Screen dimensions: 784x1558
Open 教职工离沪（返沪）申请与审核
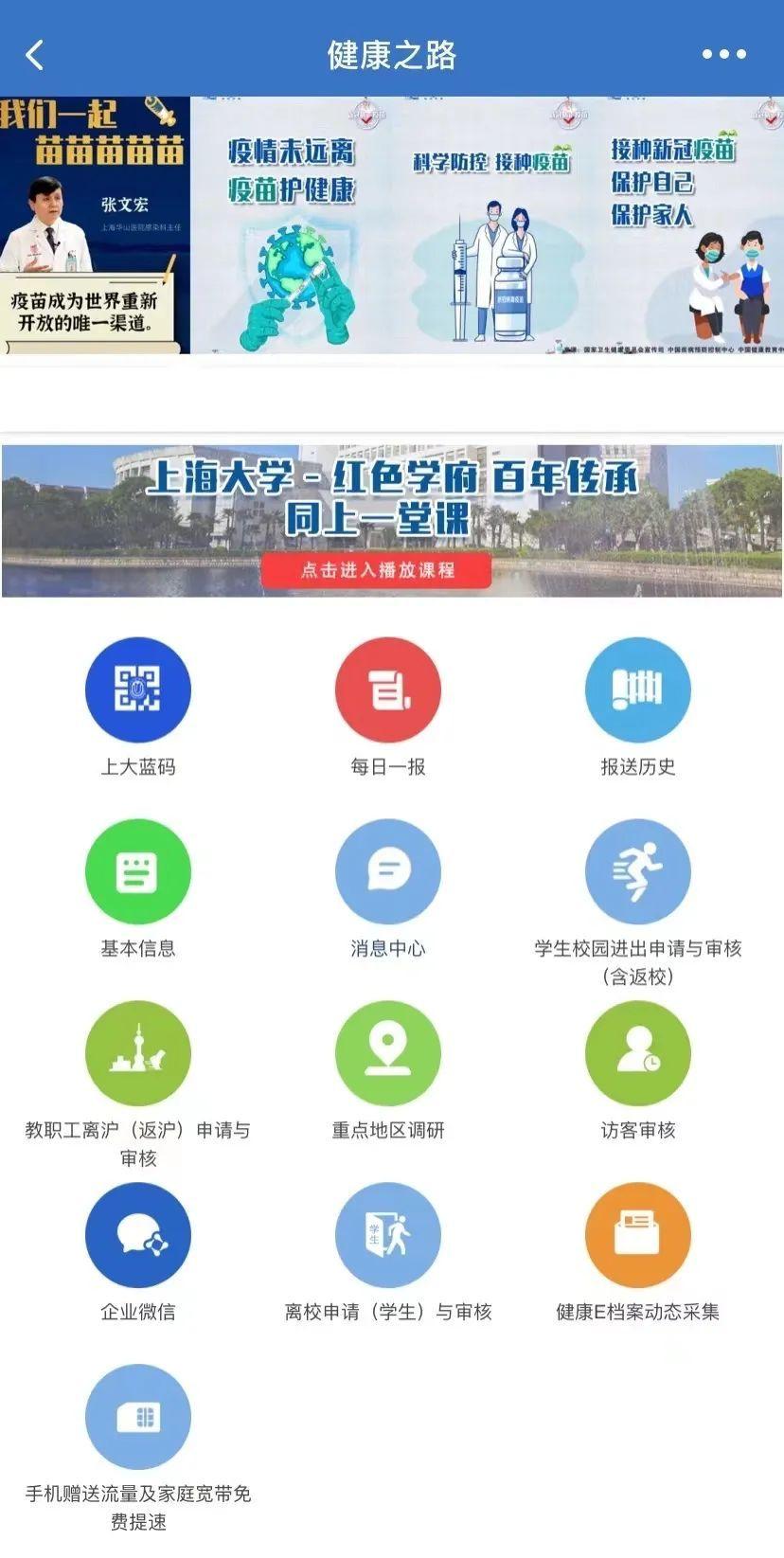click(138, 1052)
